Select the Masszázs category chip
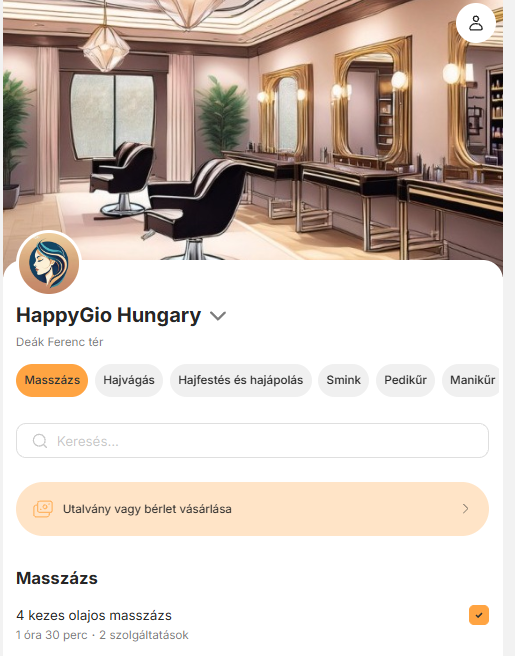 (x=52, y=380)
